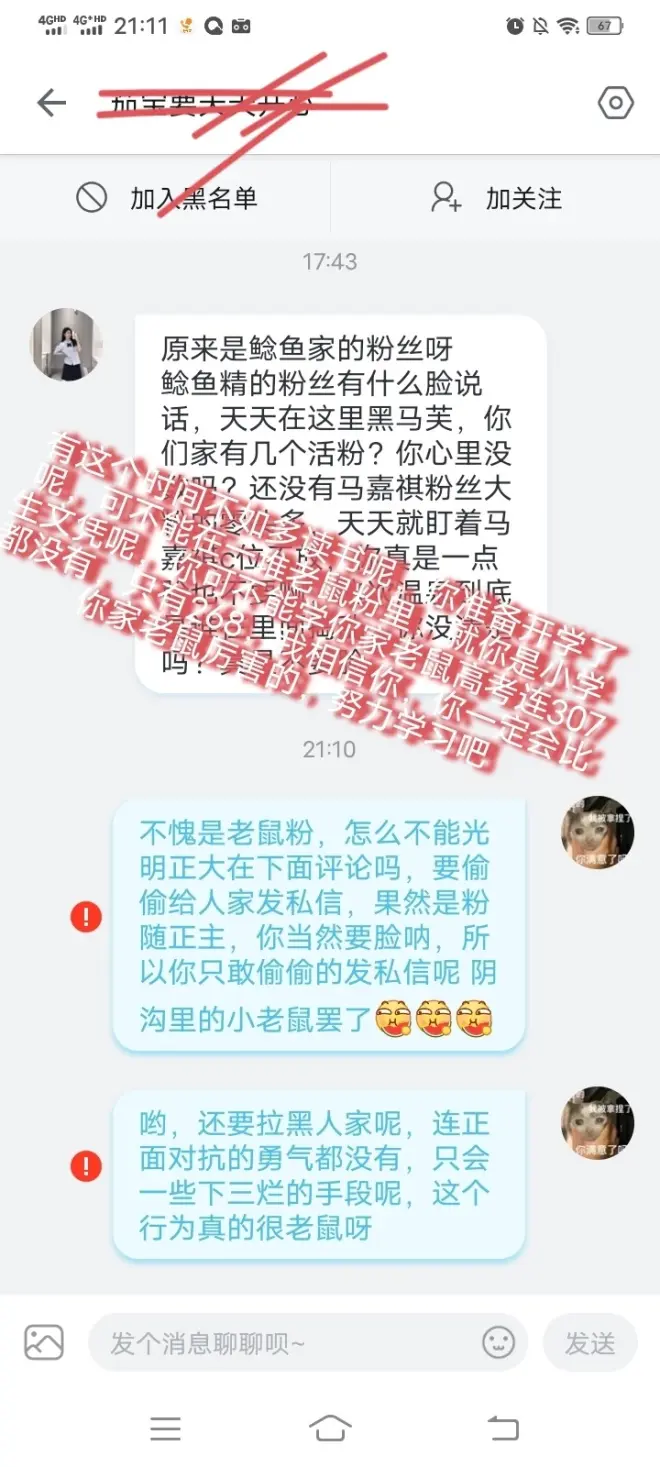660x1467 pixels.
Task: Tap the 发送 send button
Action: click(x=590, y=1343)
